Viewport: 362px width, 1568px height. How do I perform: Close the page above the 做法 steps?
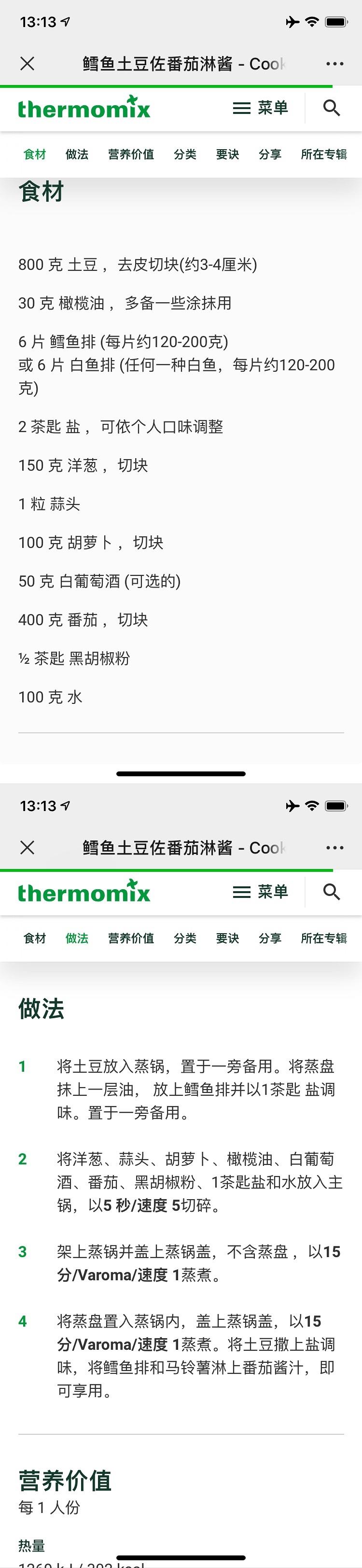click(28, 847)
